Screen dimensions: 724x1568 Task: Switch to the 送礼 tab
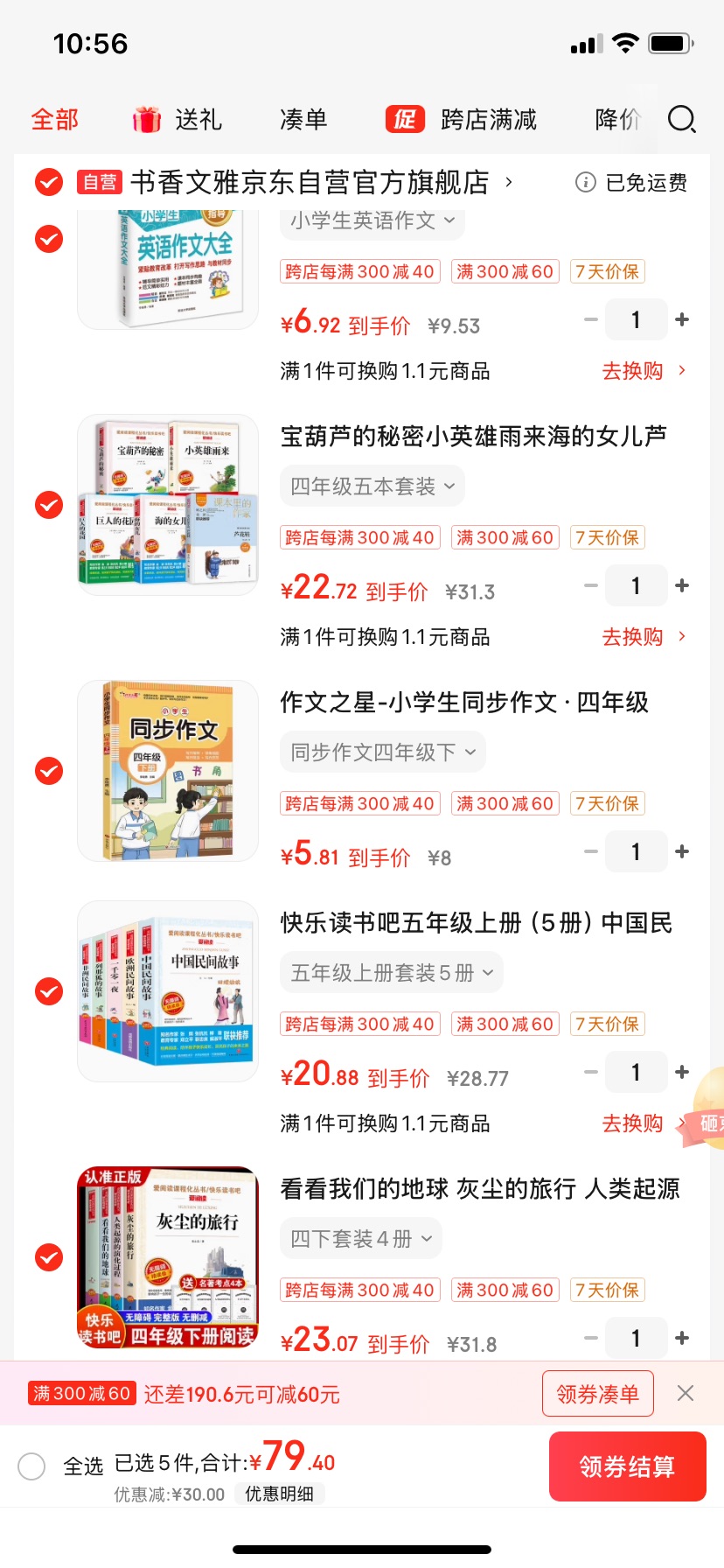pyautogui.click(x=178, y=119)
